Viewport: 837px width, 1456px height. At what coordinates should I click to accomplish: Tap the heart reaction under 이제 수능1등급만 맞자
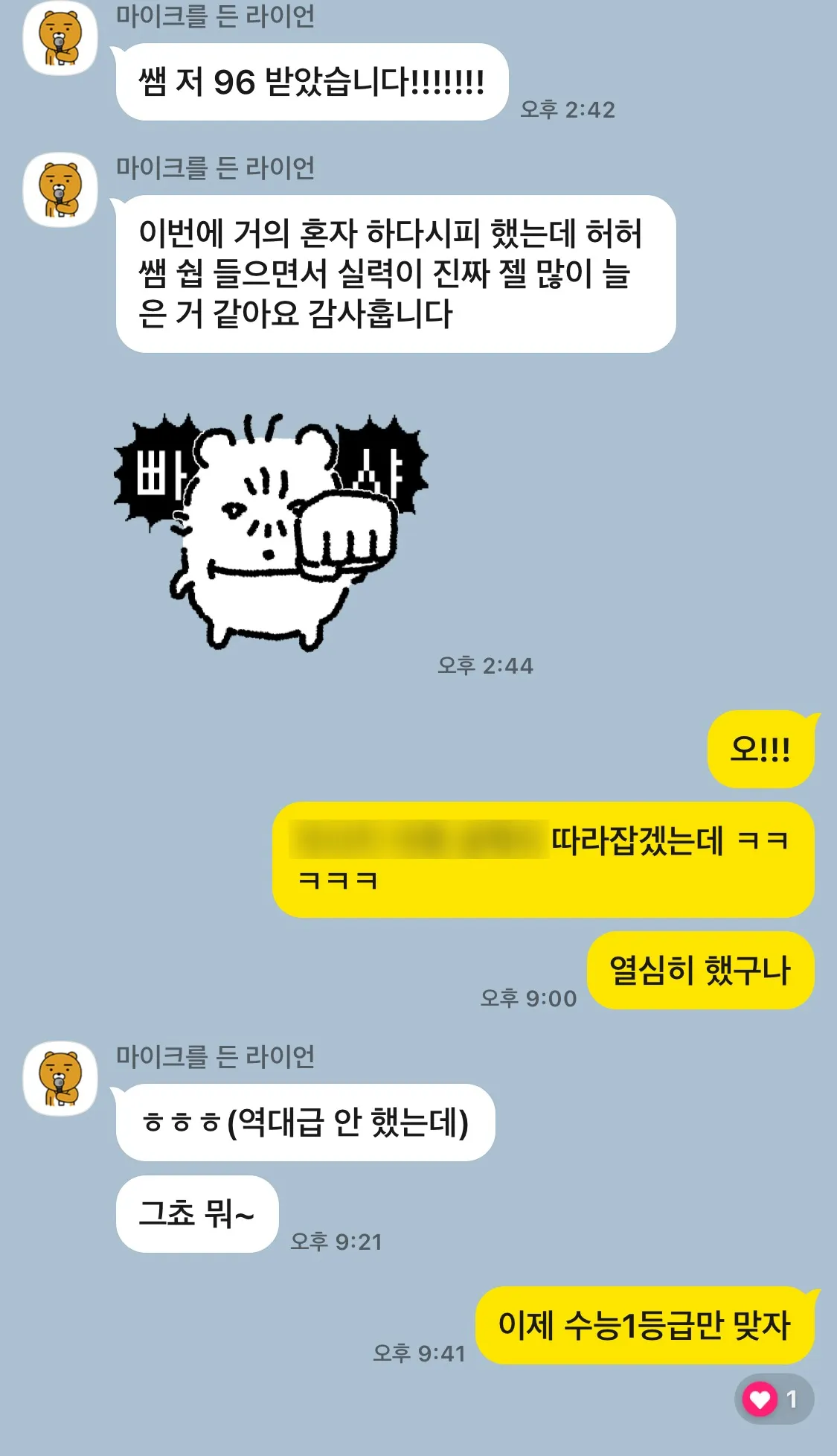pyautogui.click(x=773, y=1399)
